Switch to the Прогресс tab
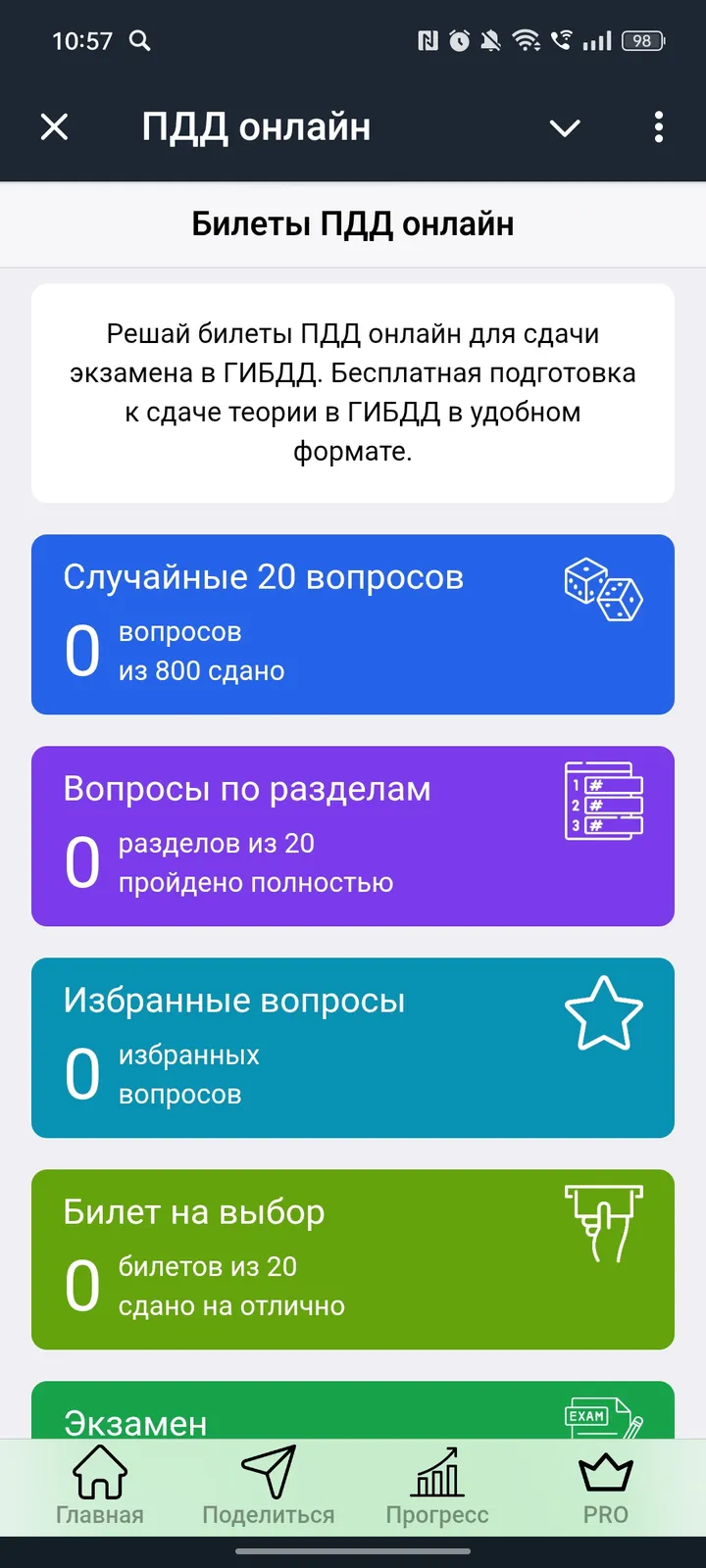Screen dimensions: 706x1568 coord(437,1486)
